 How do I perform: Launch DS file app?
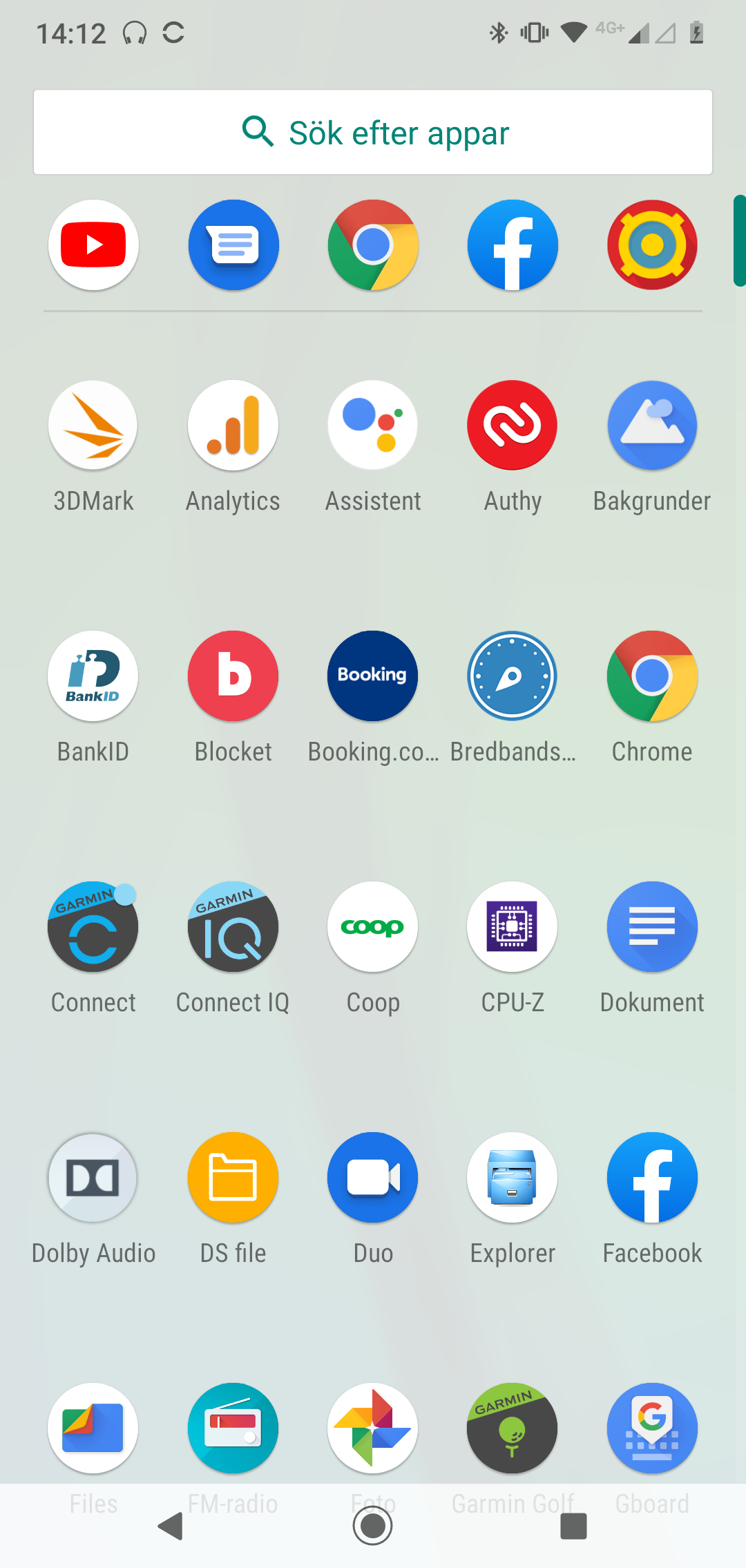tap(233, 1178)
